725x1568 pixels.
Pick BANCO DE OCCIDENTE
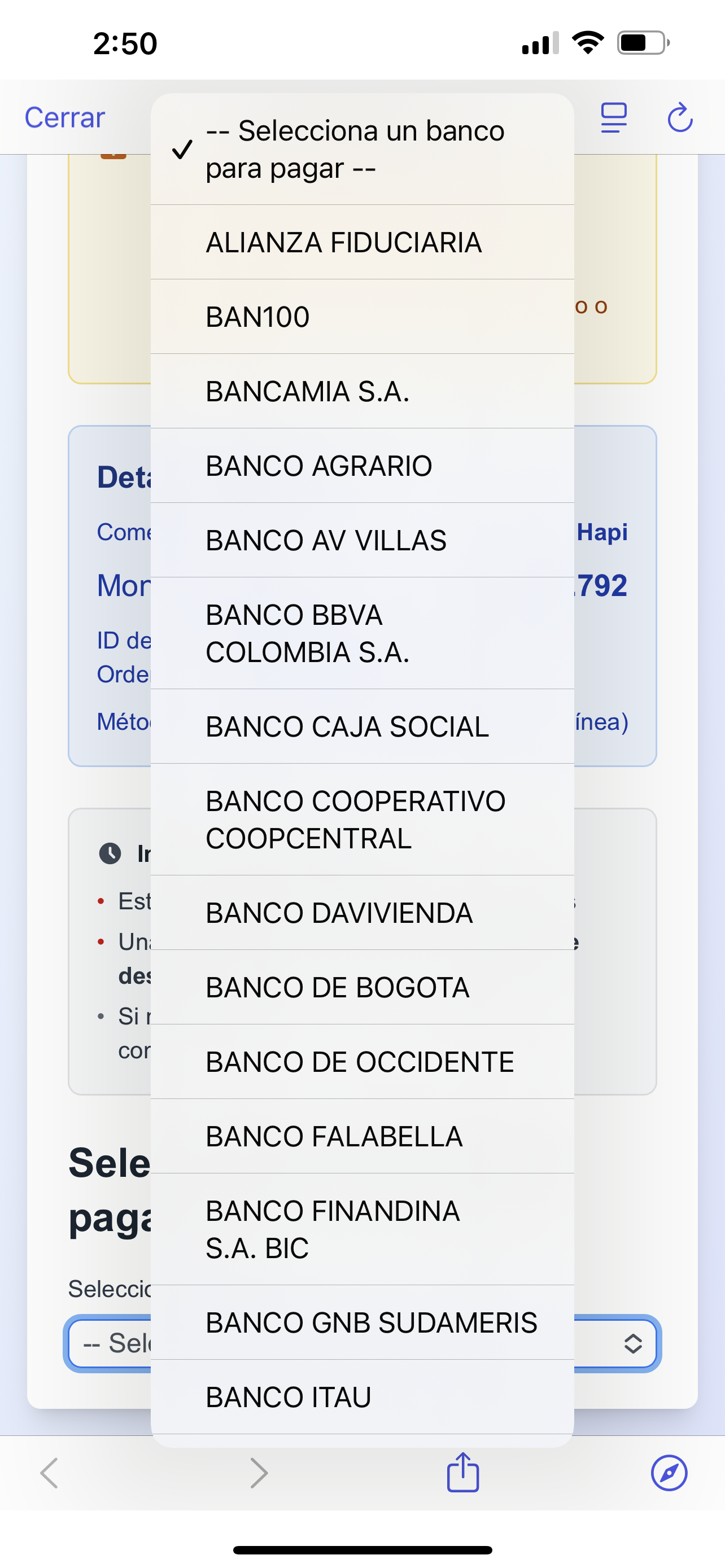pyautogui.click(x=362, y=1062)
